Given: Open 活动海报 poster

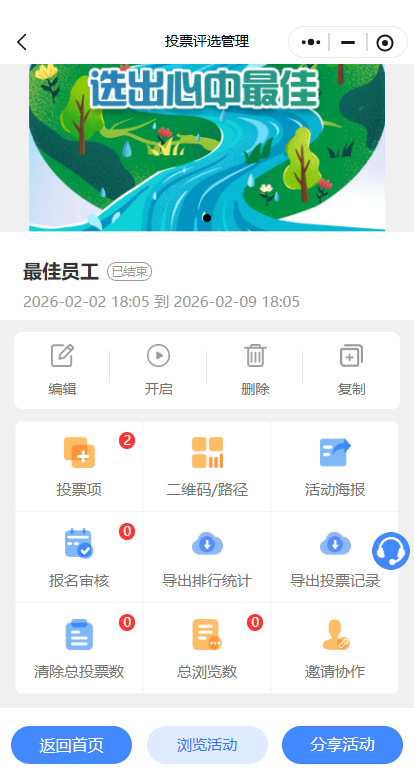Looking at the screenshot, I should pos(335,467).
